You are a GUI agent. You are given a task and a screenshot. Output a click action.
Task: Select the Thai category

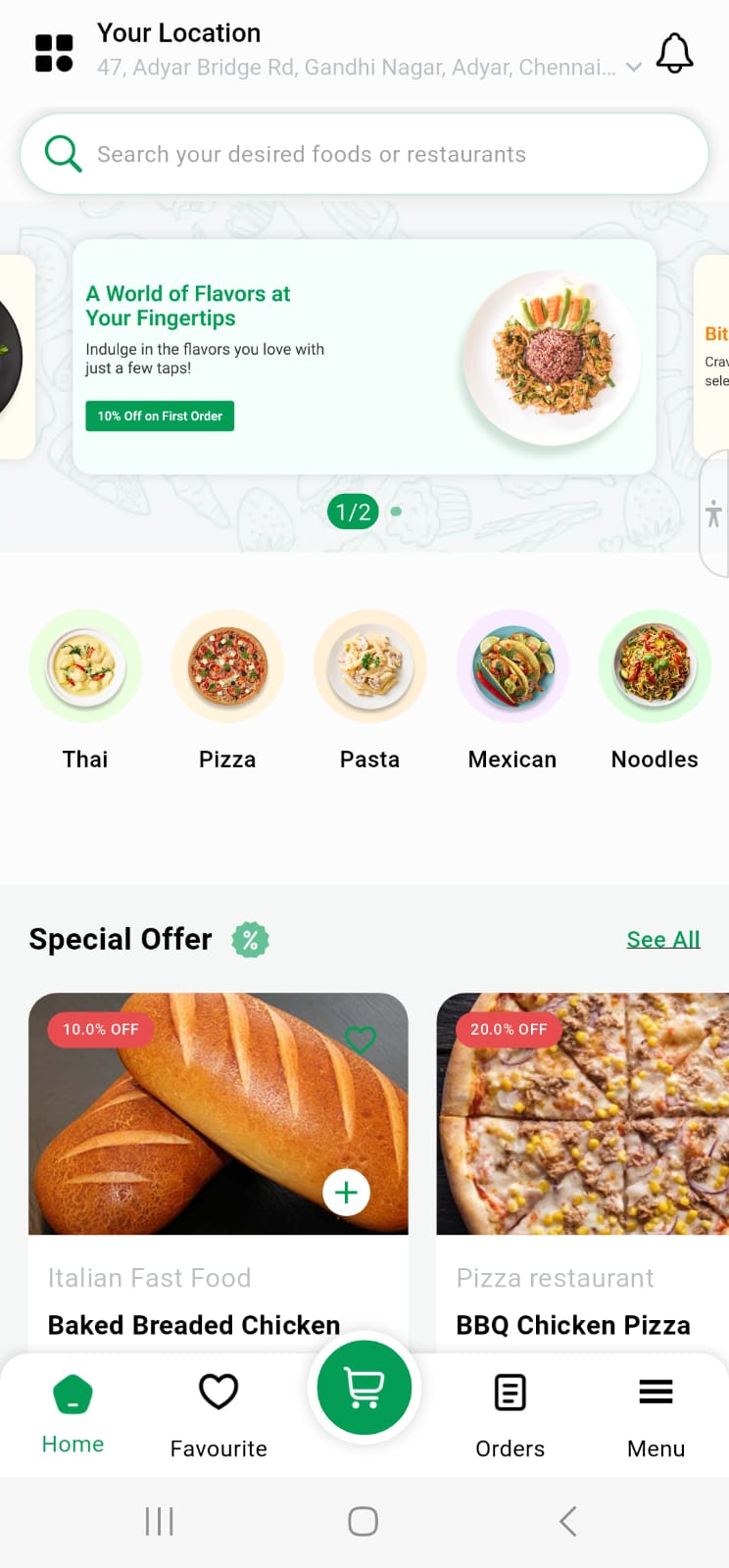point(85,667)
